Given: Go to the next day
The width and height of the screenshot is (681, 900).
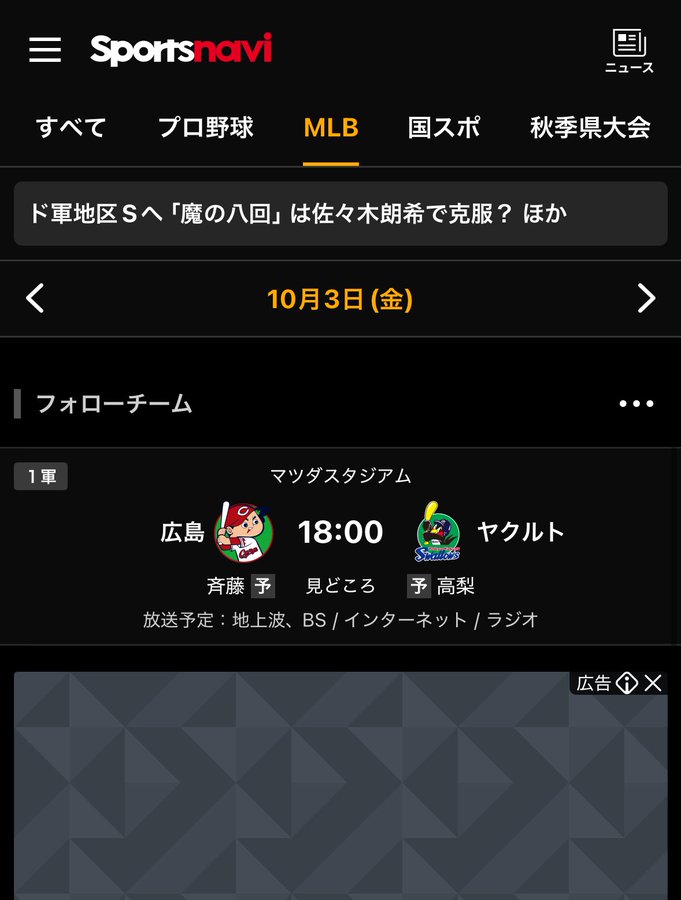Looking at the screenshot, I should click(646, 298).
